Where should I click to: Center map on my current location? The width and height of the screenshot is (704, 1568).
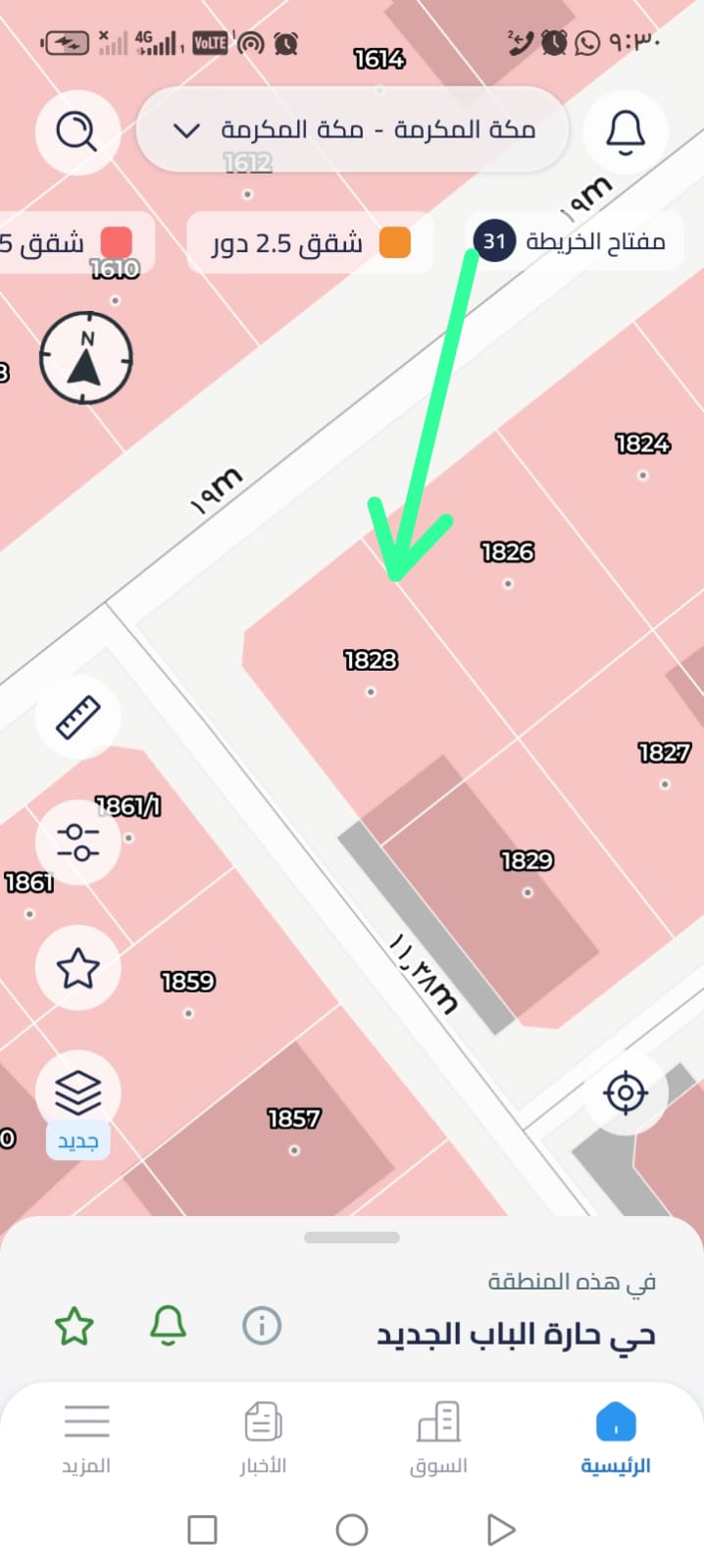626,1093
